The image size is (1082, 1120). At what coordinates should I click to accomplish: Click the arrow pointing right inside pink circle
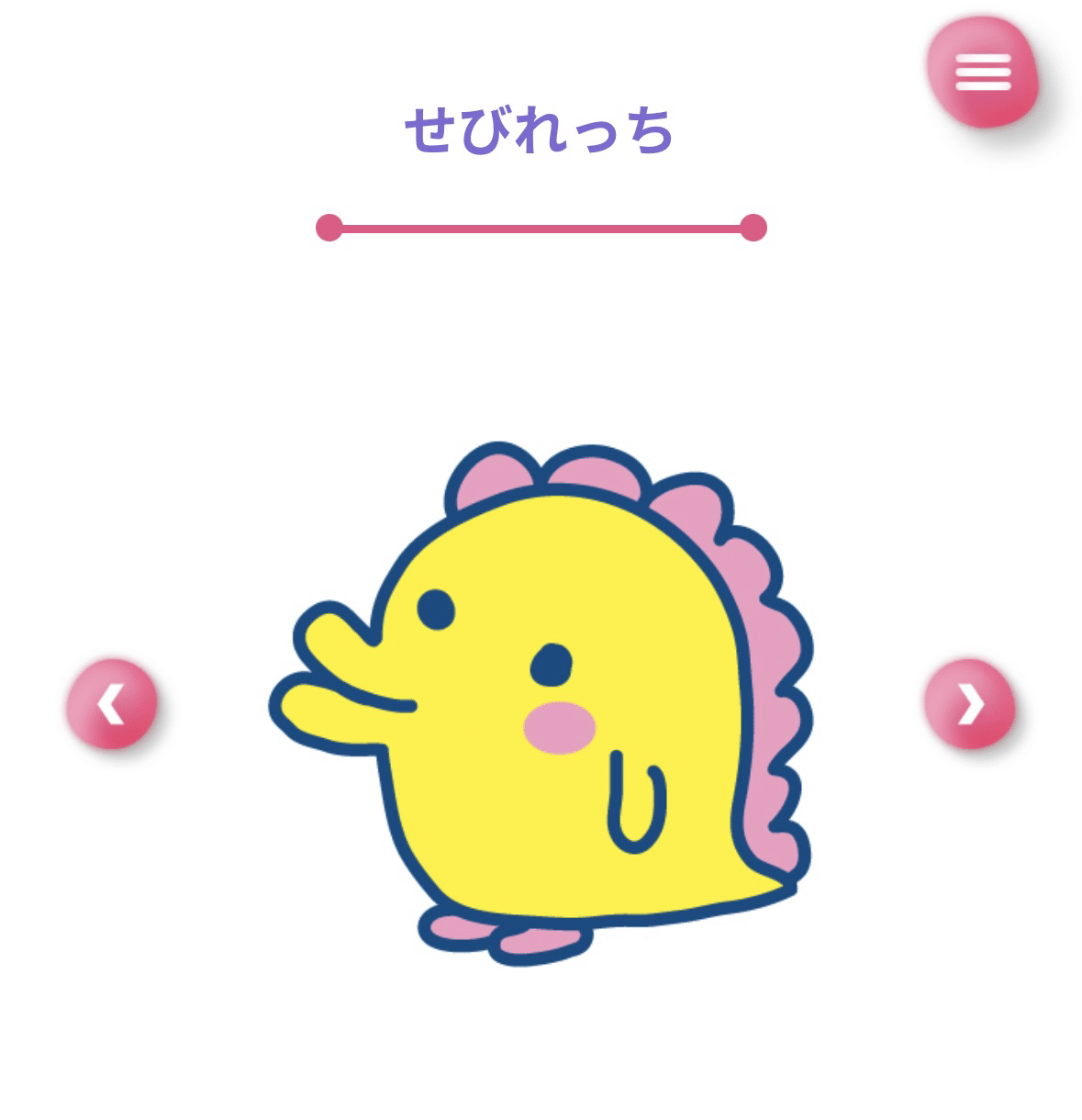pos(971,705)
